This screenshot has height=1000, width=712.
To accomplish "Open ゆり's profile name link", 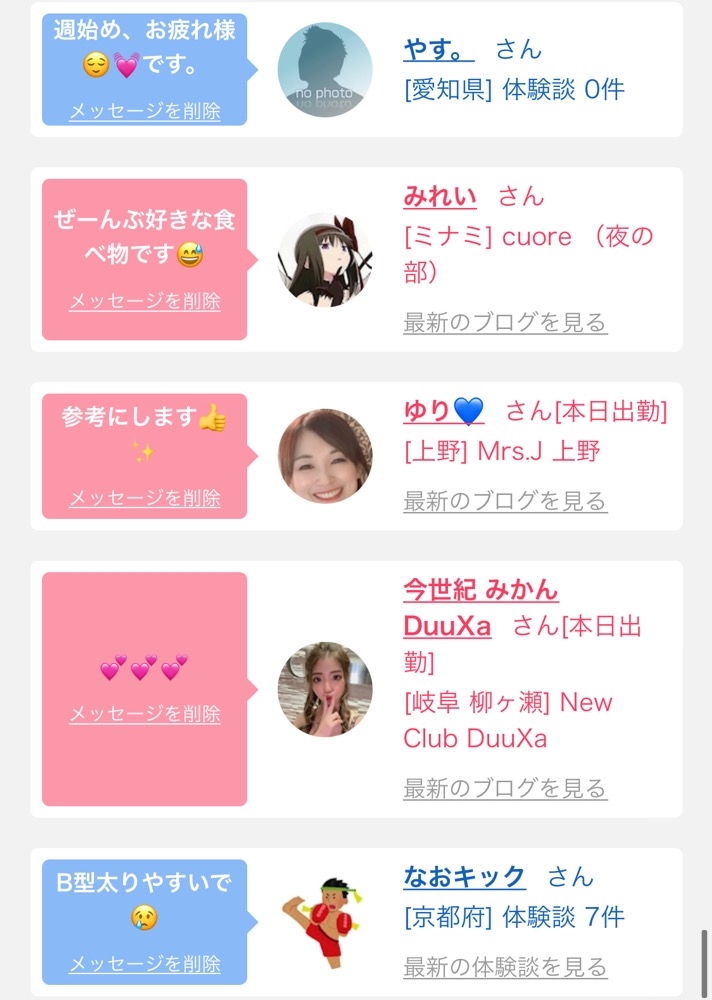I will click(x=444, y=411).
